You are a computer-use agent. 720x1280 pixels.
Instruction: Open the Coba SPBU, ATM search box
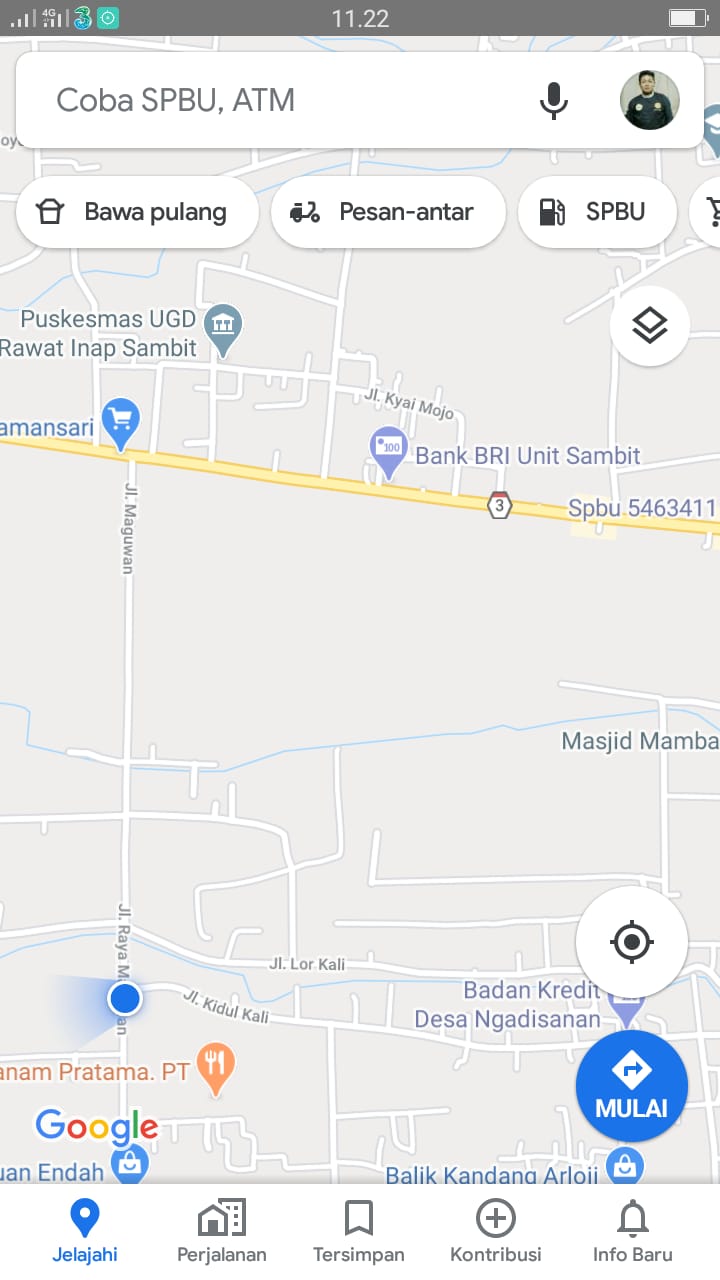[x=270, y=100]
